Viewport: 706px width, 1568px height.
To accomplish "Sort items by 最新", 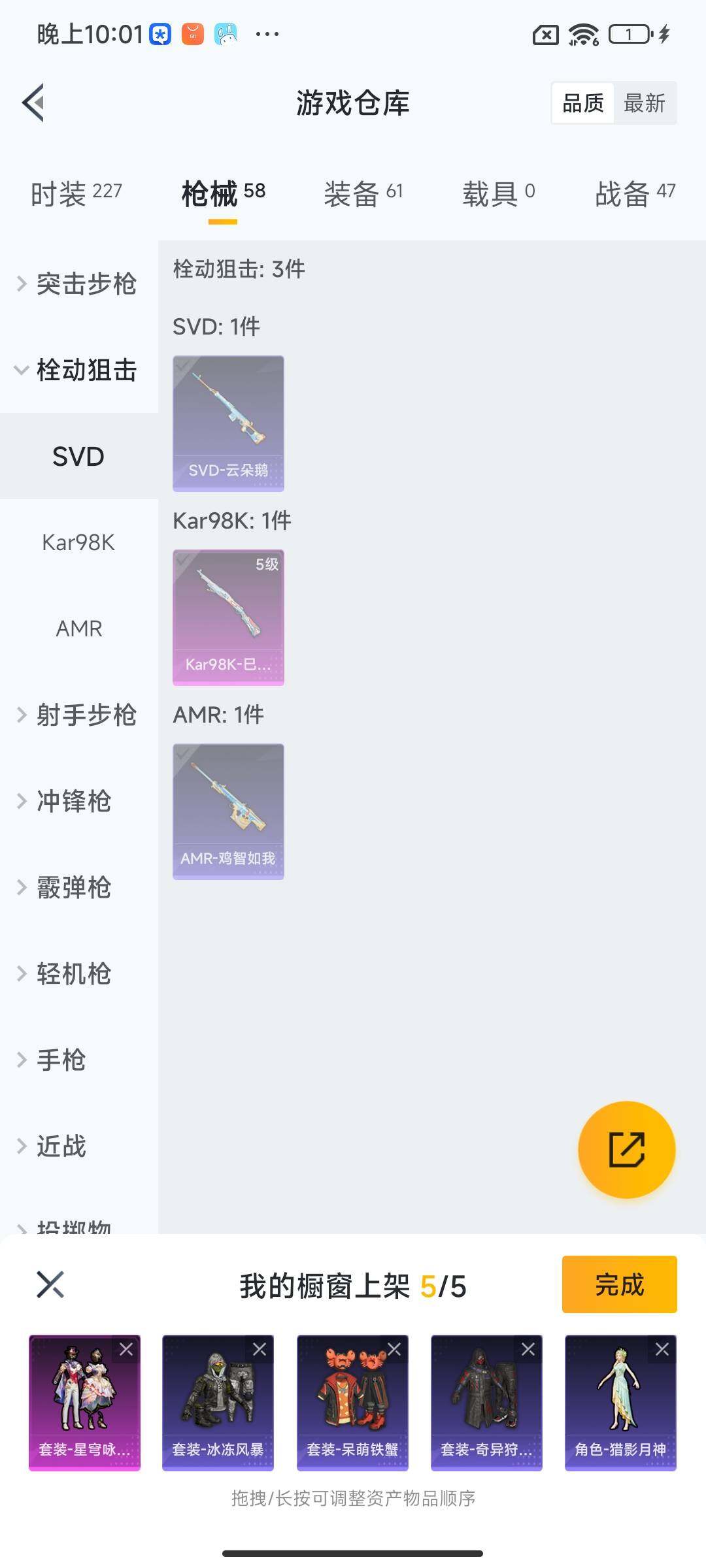I will (644, 103).
